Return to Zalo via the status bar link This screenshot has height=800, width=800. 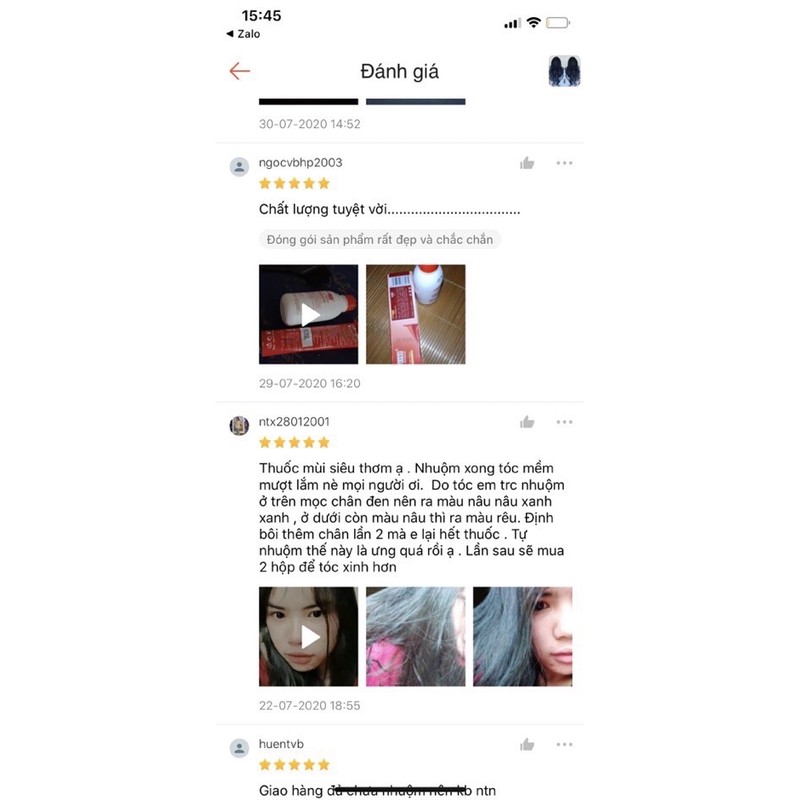(243, 34)
